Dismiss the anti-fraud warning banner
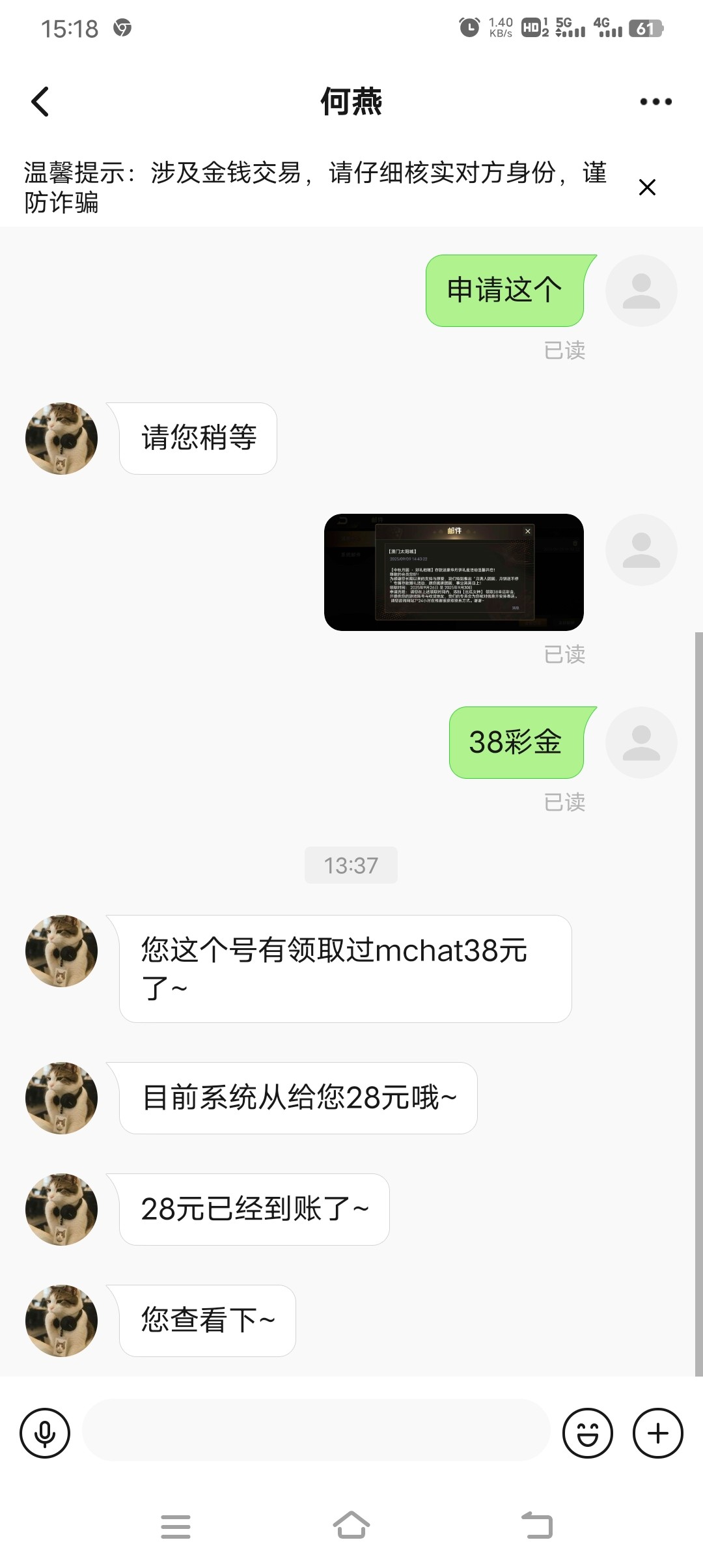Viewport: 703px width, 1568px height. pyautogui.click(x=648, y=188)
